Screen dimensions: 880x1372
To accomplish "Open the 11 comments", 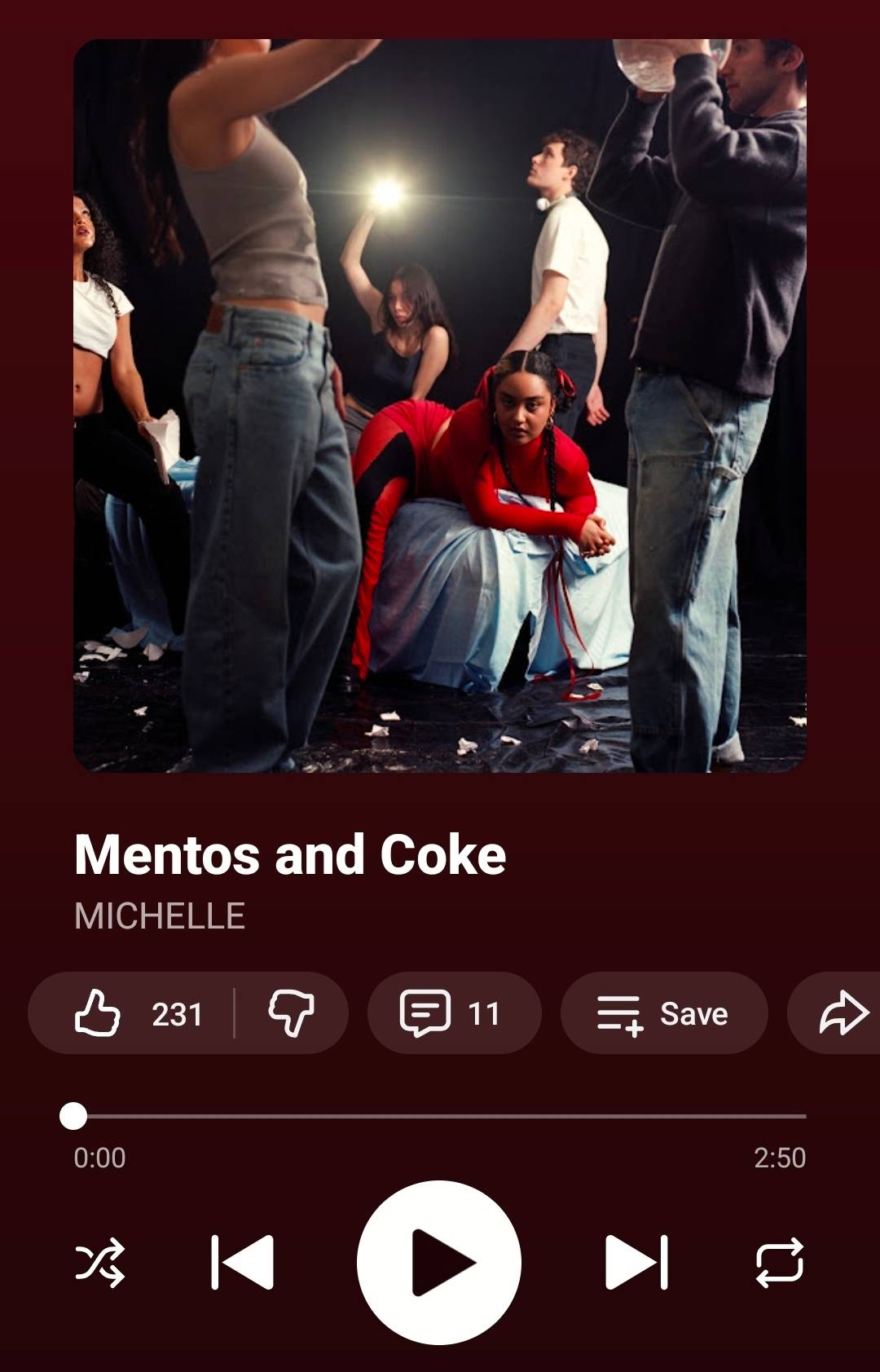I will pyautogui.click(x=454, y=1013).
